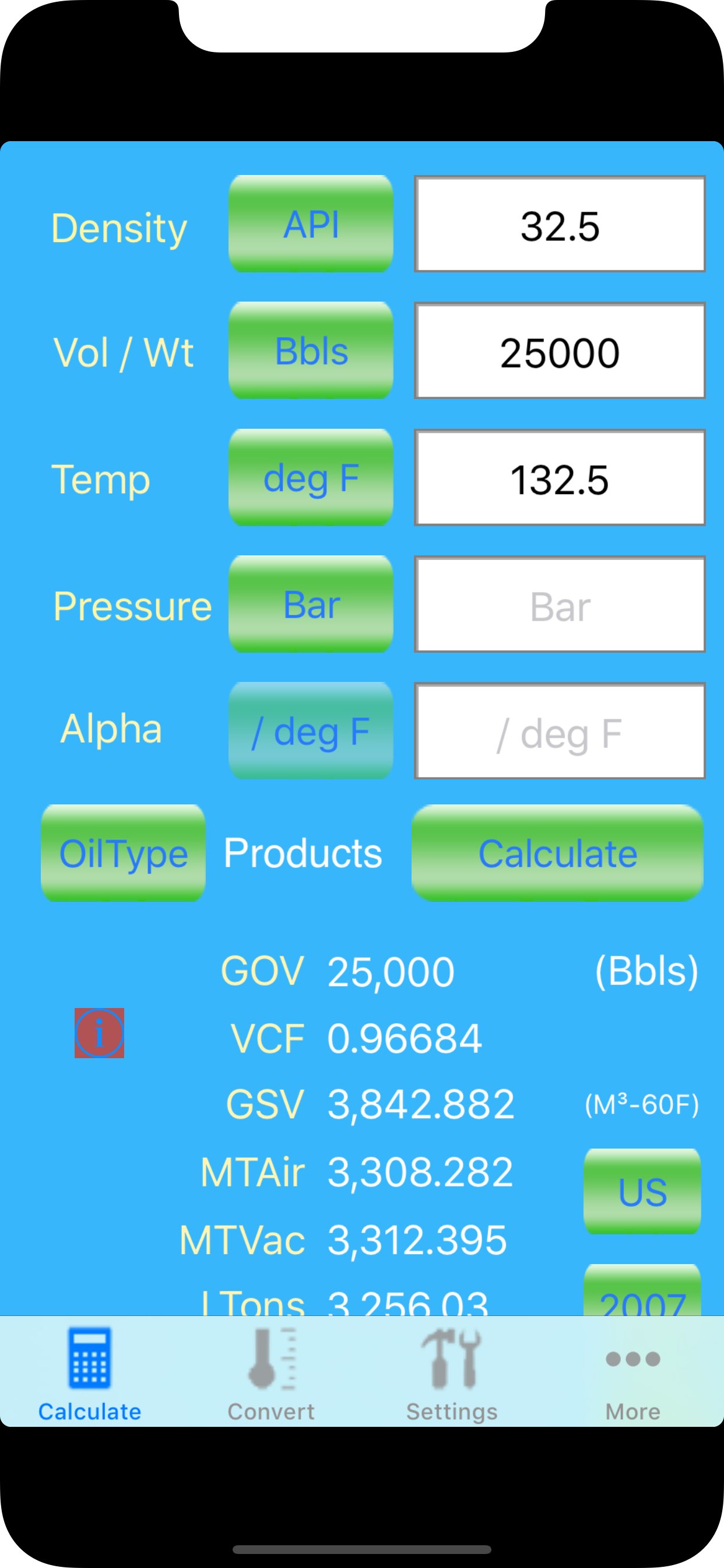The width and height of the screenshot is (724, 1568).
Task: Change the Bbls volume unit button
Action: tap(310, 351)
